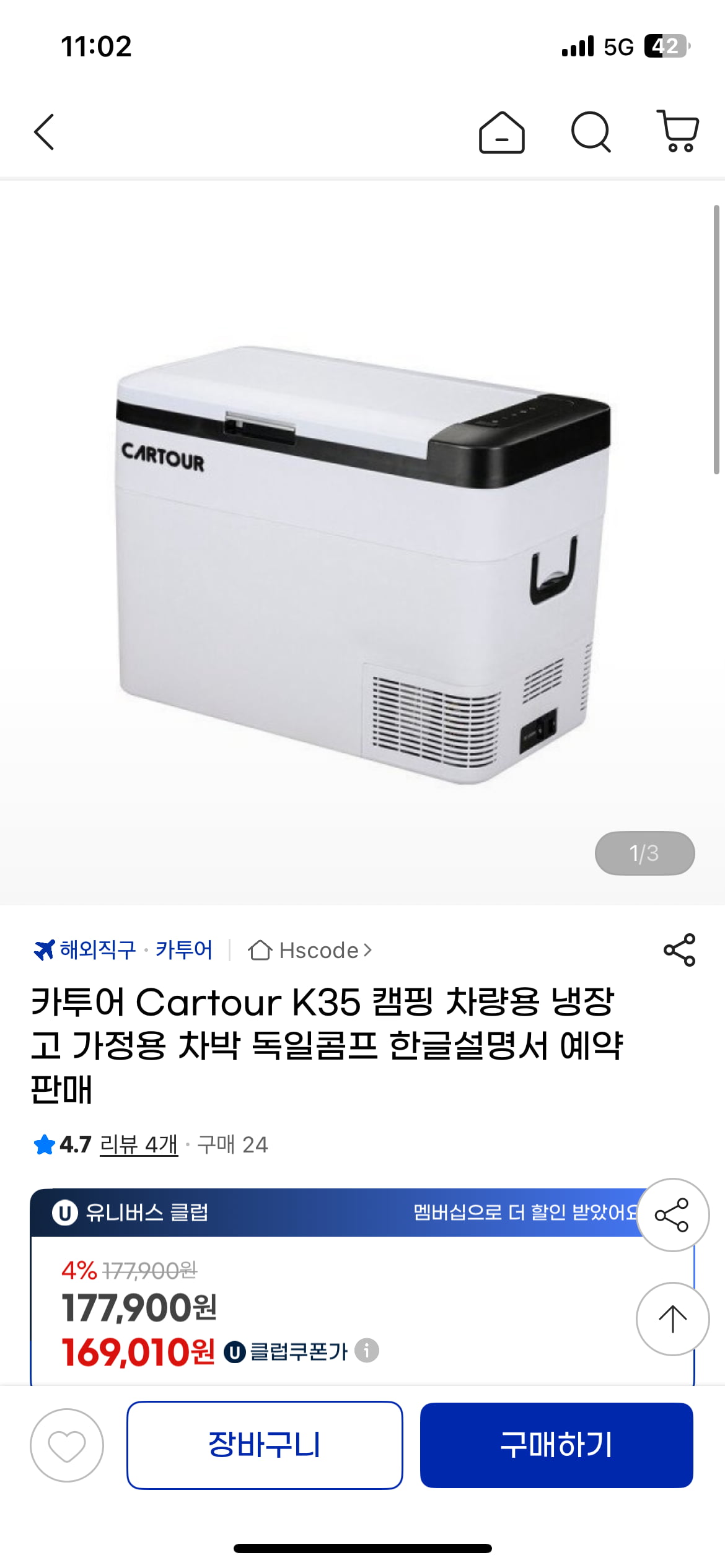725x1568 pixels.
Task: Open the Hscode link
Action: pyautogui.click(x=310, y=950)
